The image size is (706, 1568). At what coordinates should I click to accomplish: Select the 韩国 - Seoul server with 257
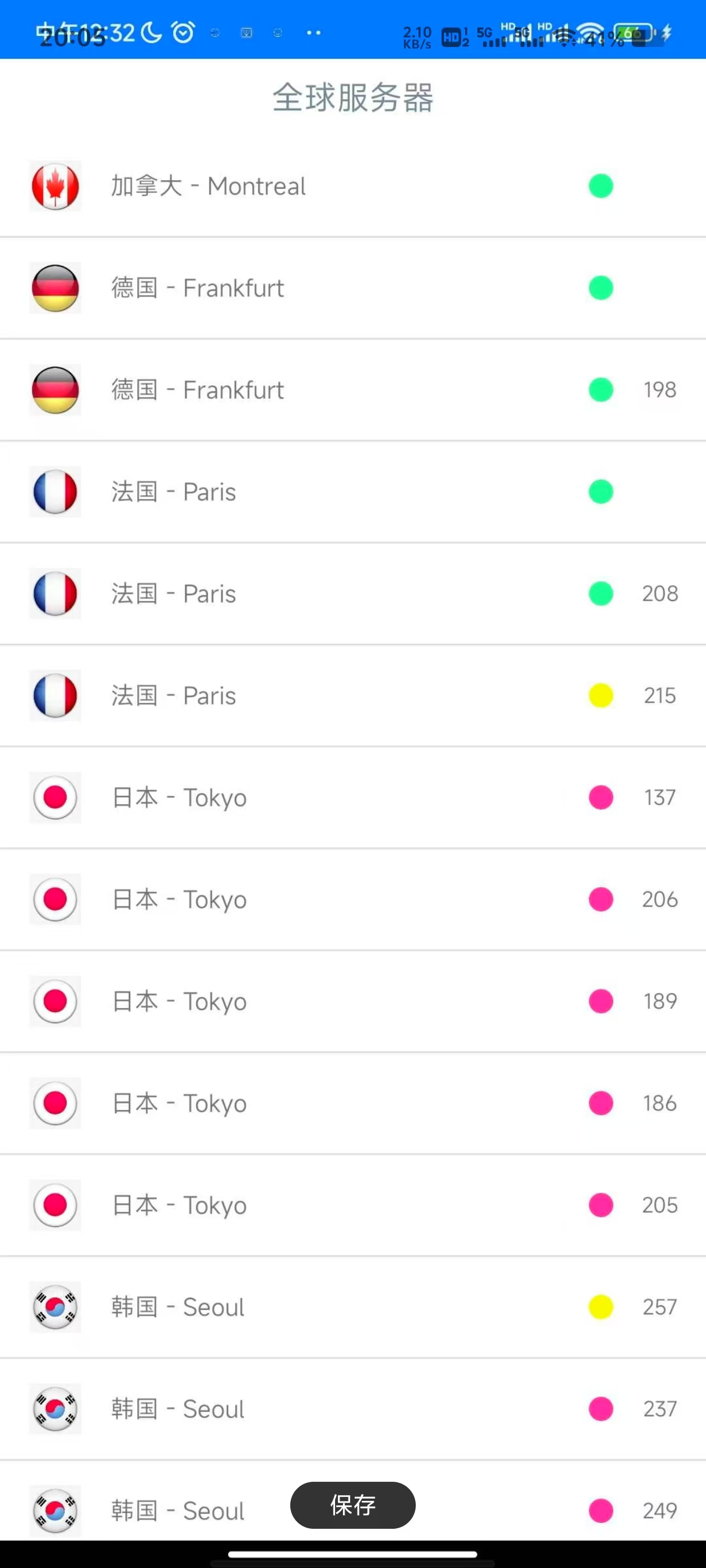(352, 1307)
